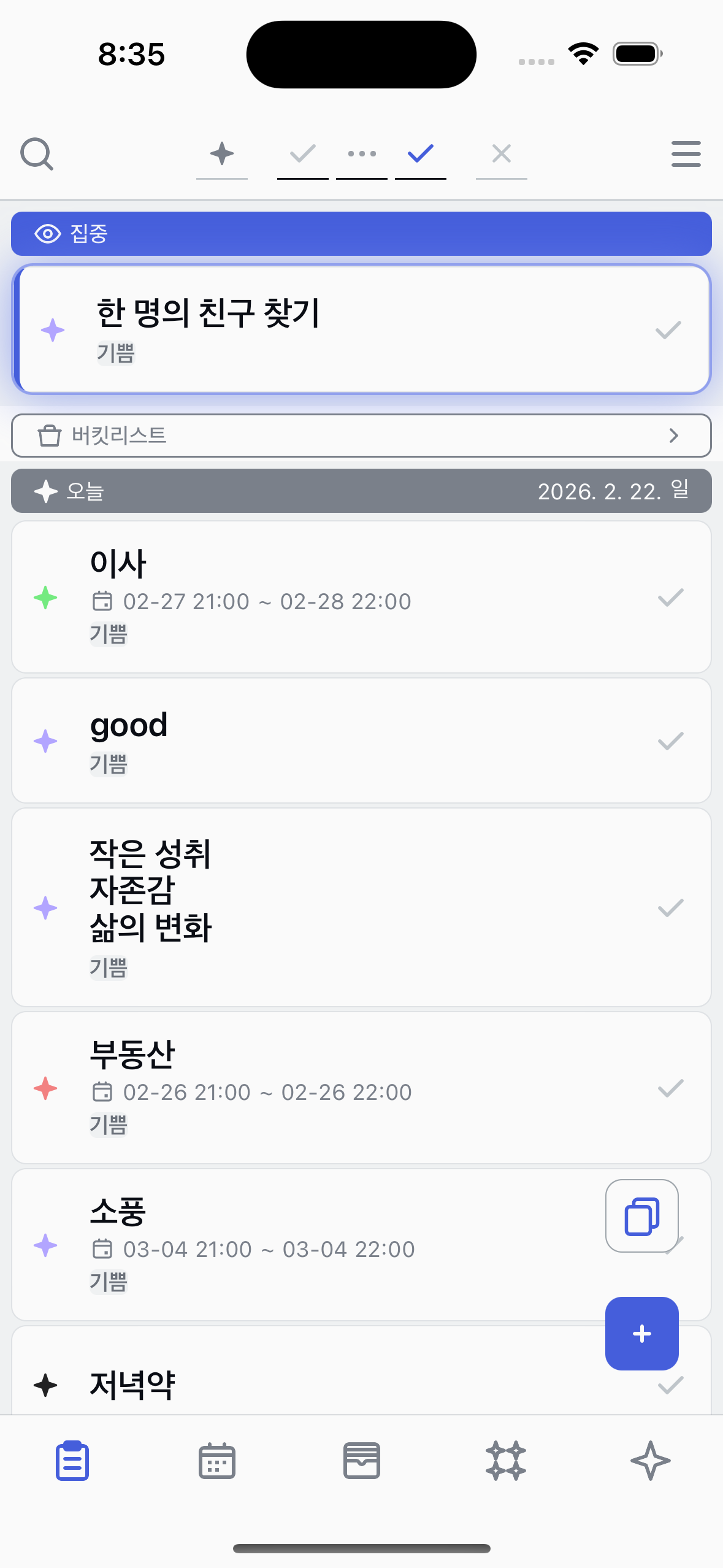The height and width of the screenshot is (1568, 723).
Task: Open the search magnifier icon
Action: [x=37, y=153]
